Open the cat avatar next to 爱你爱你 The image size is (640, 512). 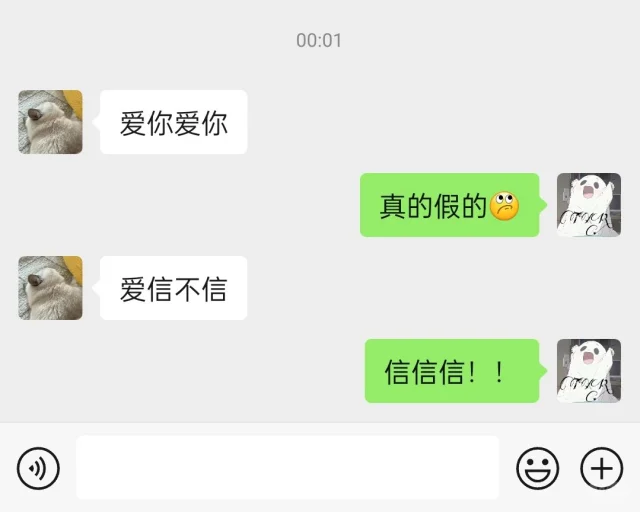pyautogui.click(x=50, y=122)
